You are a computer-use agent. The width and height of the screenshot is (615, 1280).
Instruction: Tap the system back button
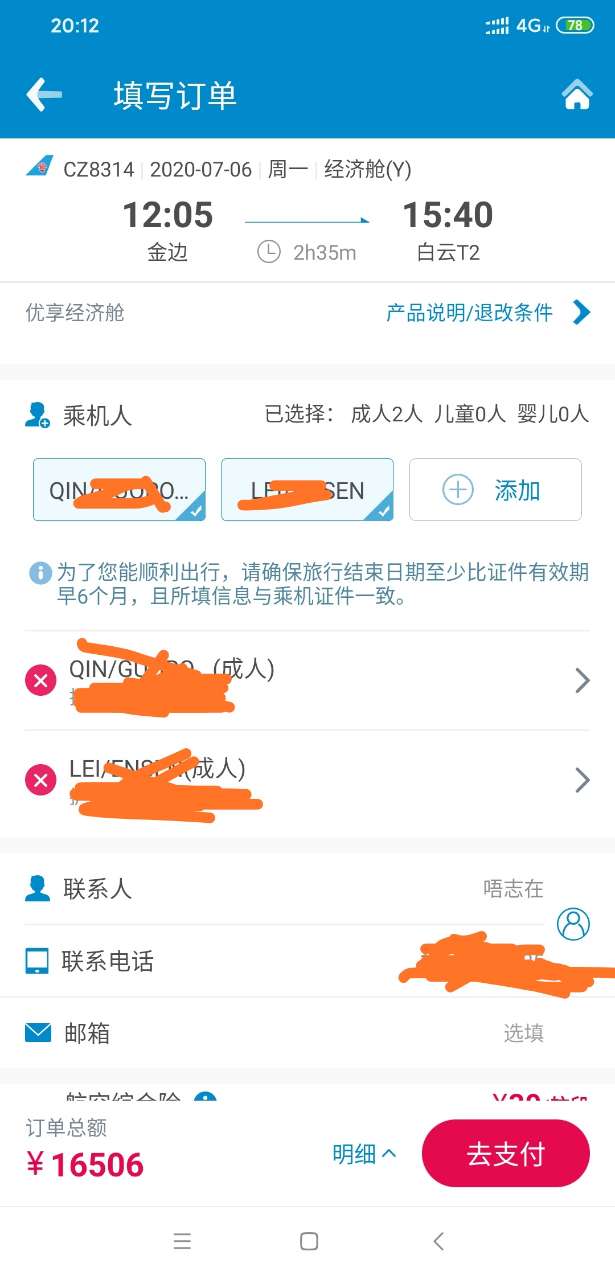(438, 1241)
